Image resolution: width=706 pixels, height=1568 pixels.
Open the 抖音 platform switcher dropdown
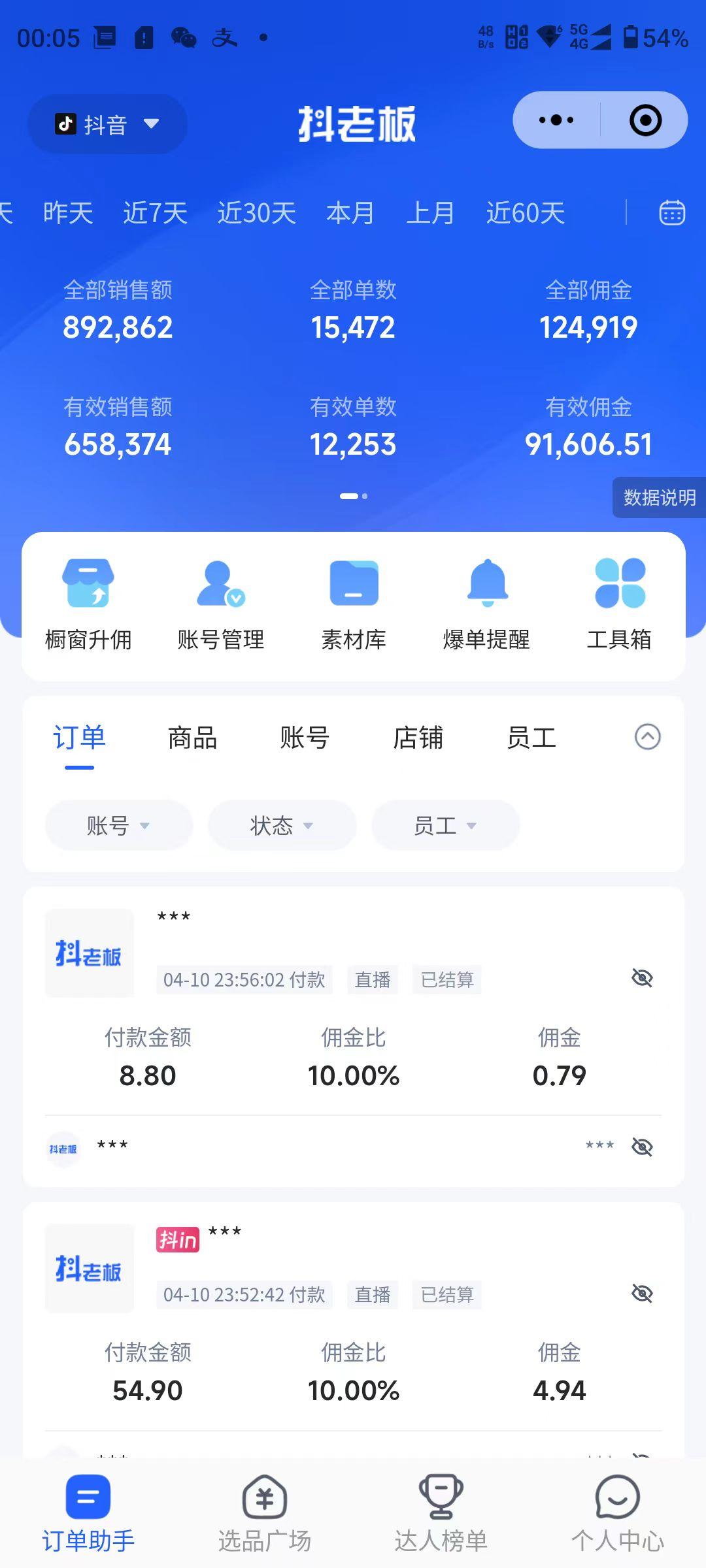pos(107,124)
